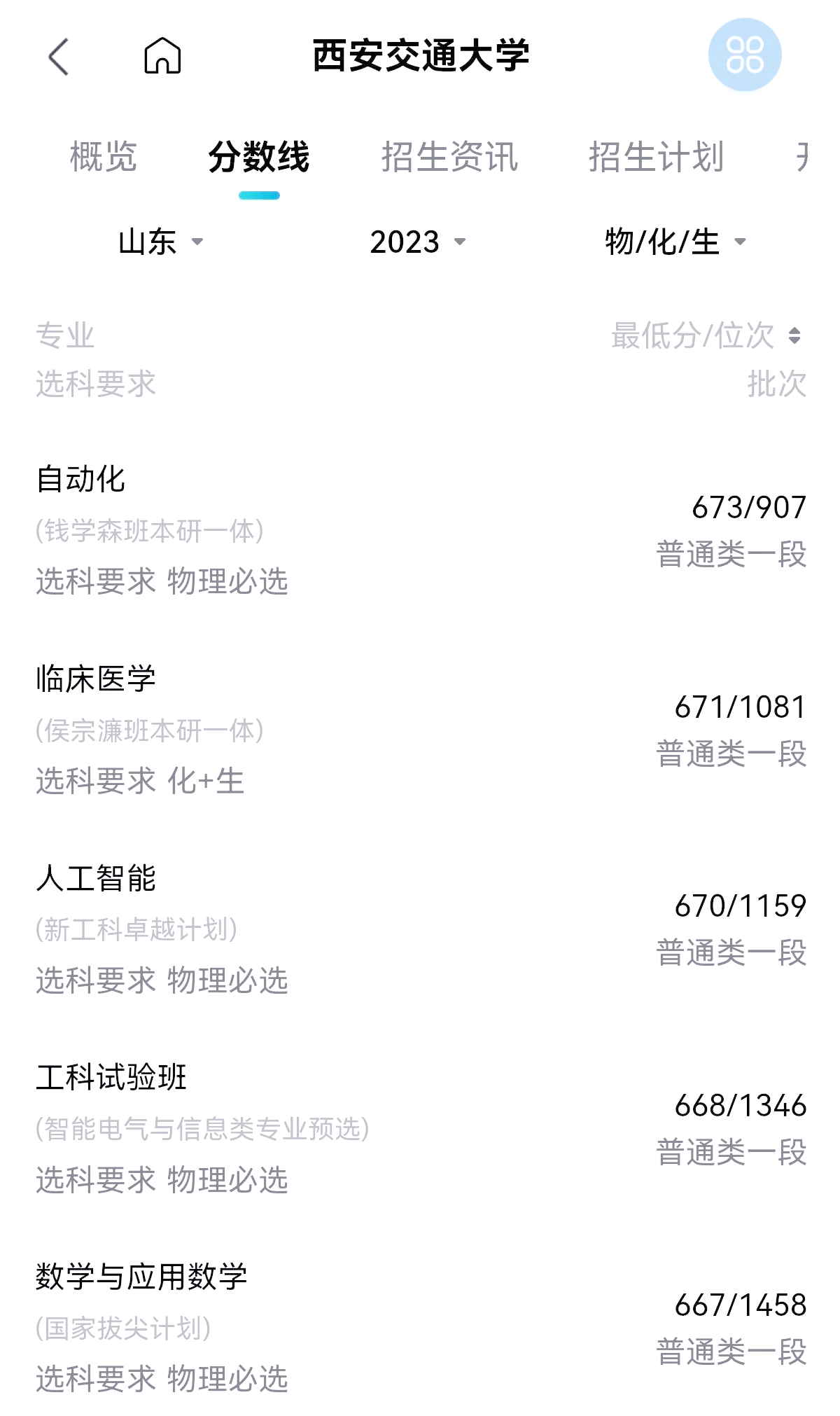The height and width of the screenshot is (1416, 840).
Task: Click the back arrow icon
Action: tap(59, 56)
